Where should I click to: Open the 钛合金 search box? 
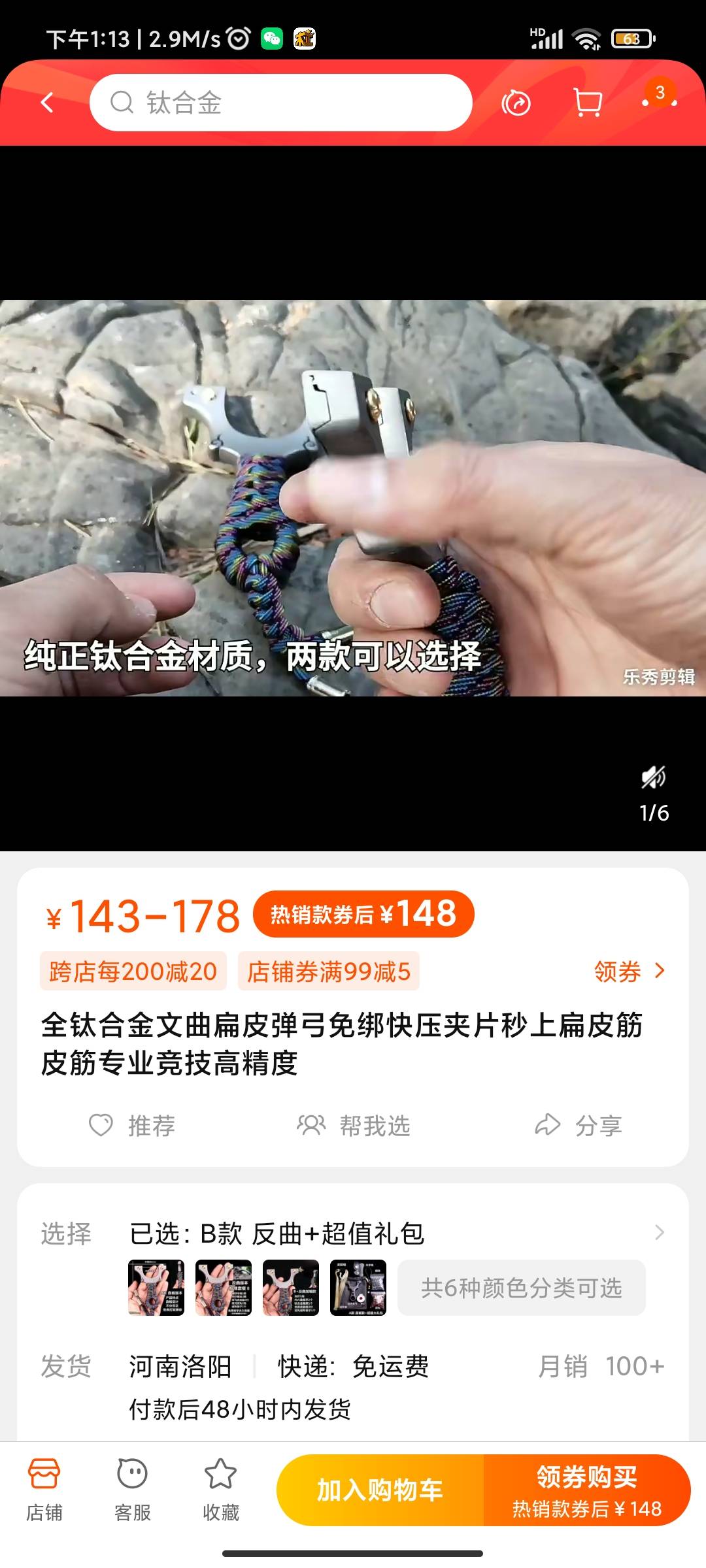(x=281, y=103)
